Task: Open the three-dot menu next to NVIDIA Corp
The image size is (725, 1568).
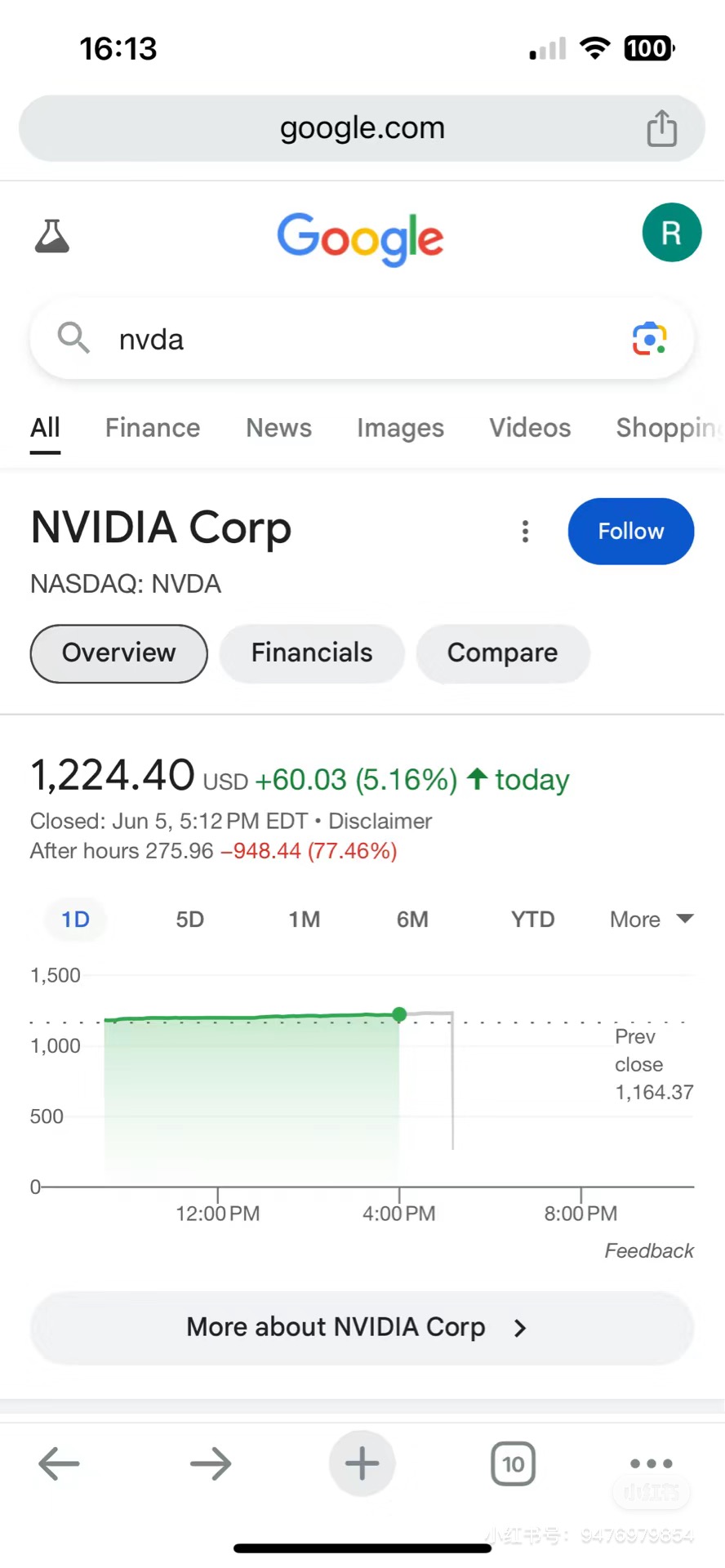Action: point(525,531)
